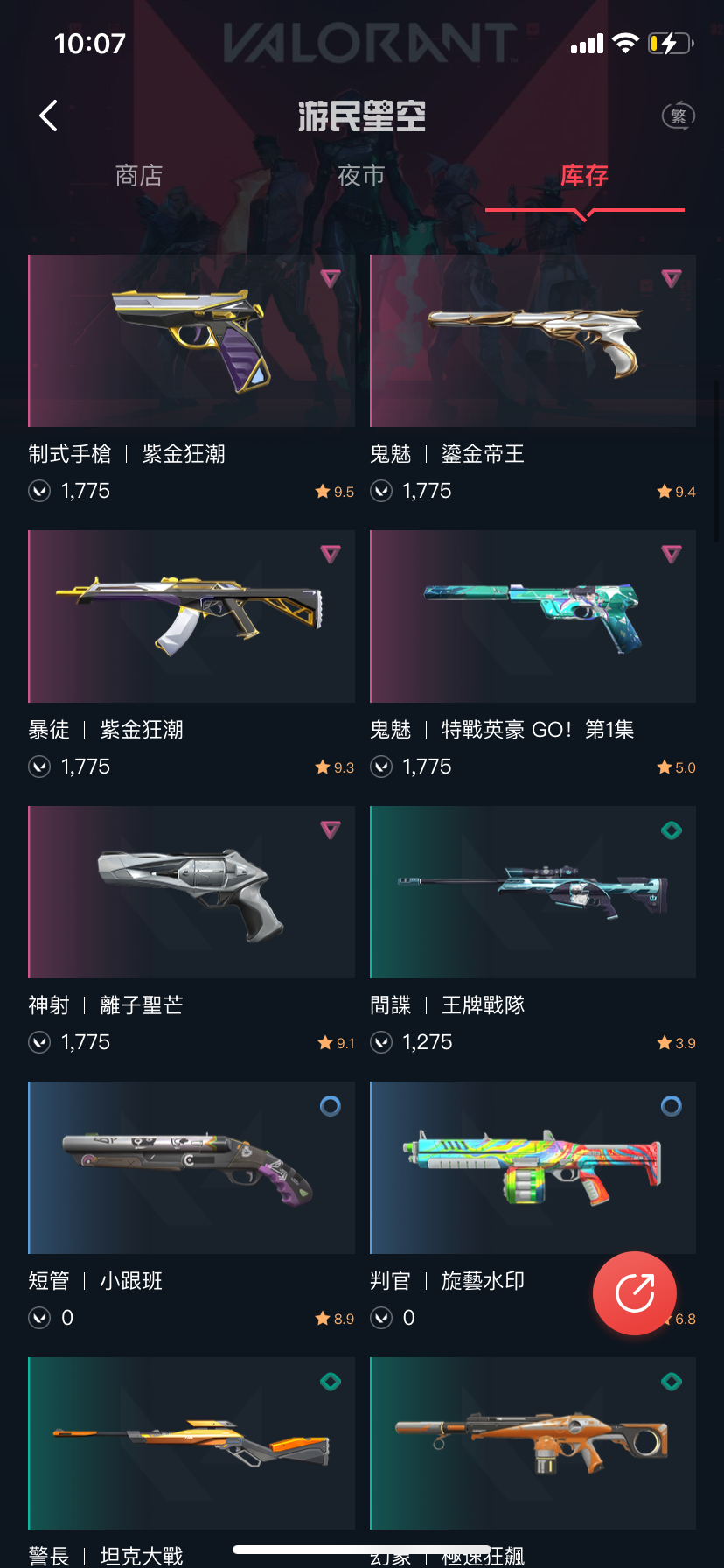View the 暴徒 紫金狂潮 skin
This screenshot has height=1568, width=724.
[191, 616]
